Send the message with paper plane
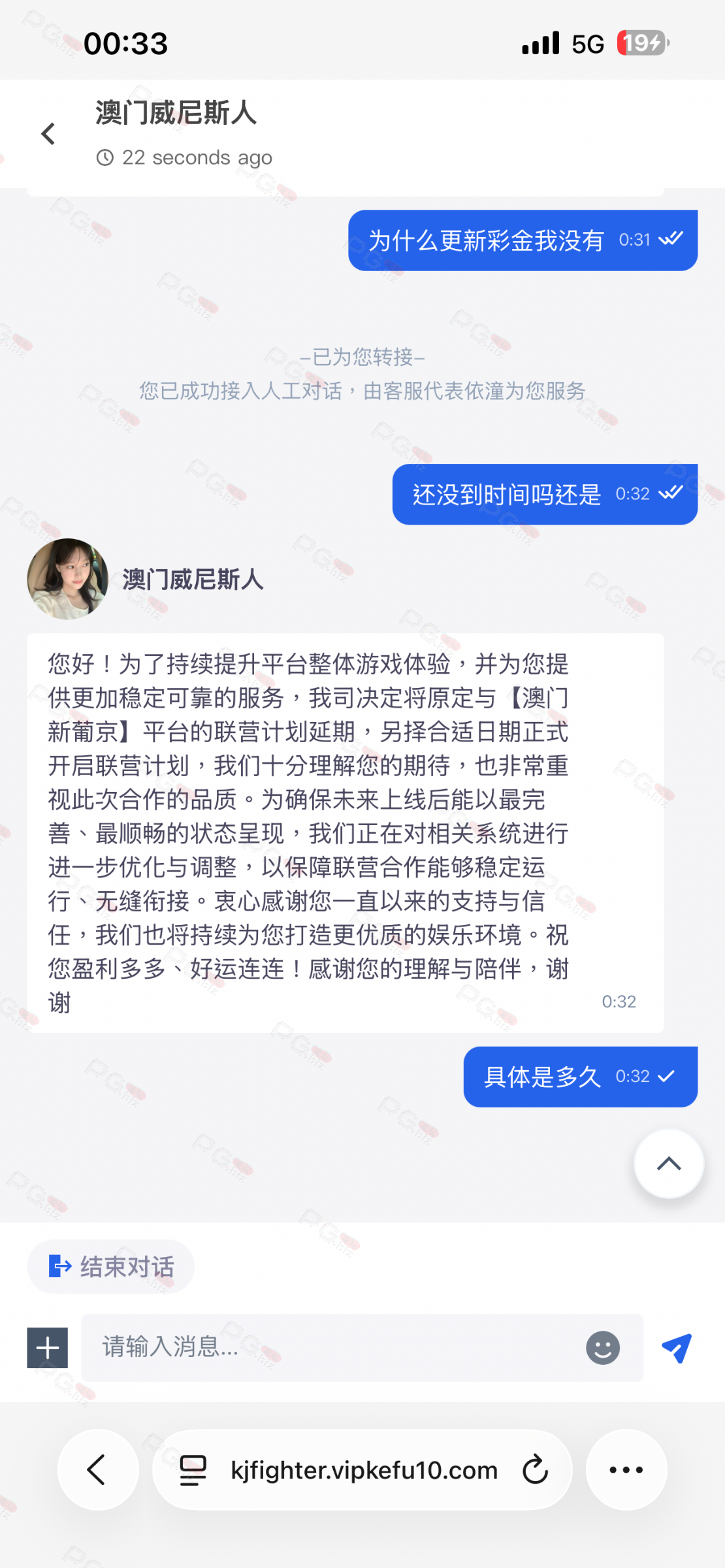This screenshot has height=1568, width=725. pos(677,1347)
